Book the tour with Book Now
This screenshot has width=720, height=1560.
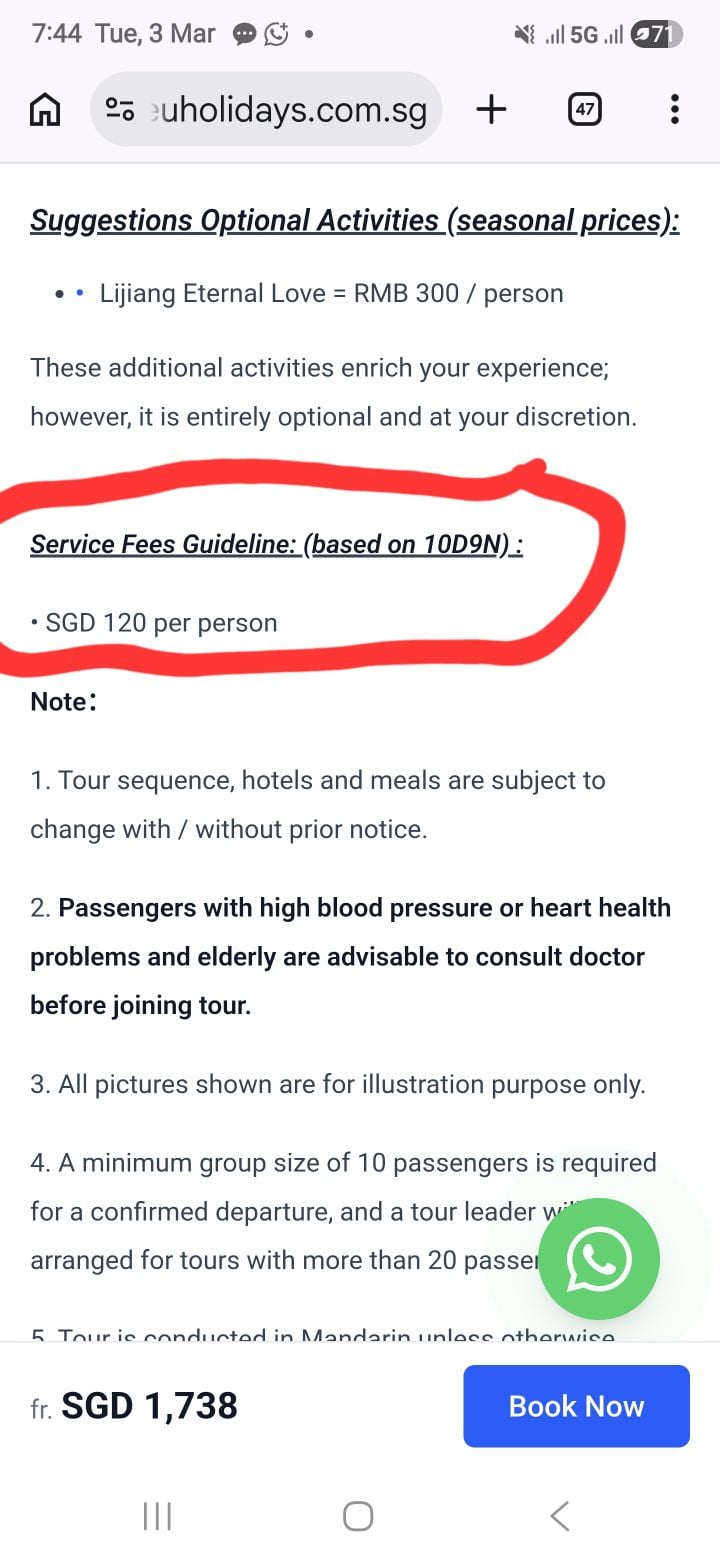(576, 1406)
